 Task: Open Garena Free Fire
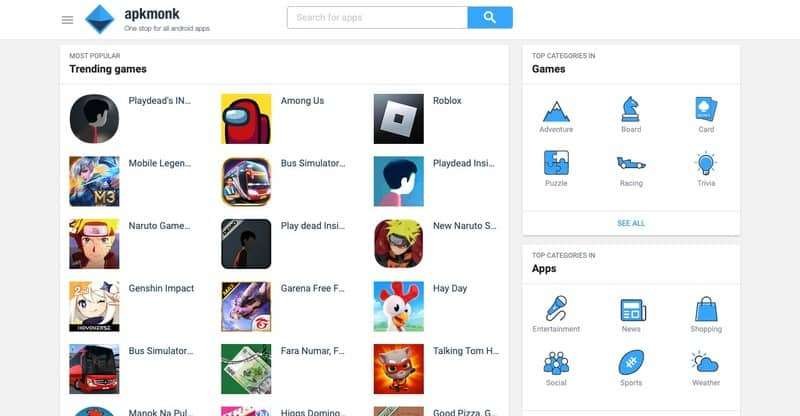tap(246, 306)
